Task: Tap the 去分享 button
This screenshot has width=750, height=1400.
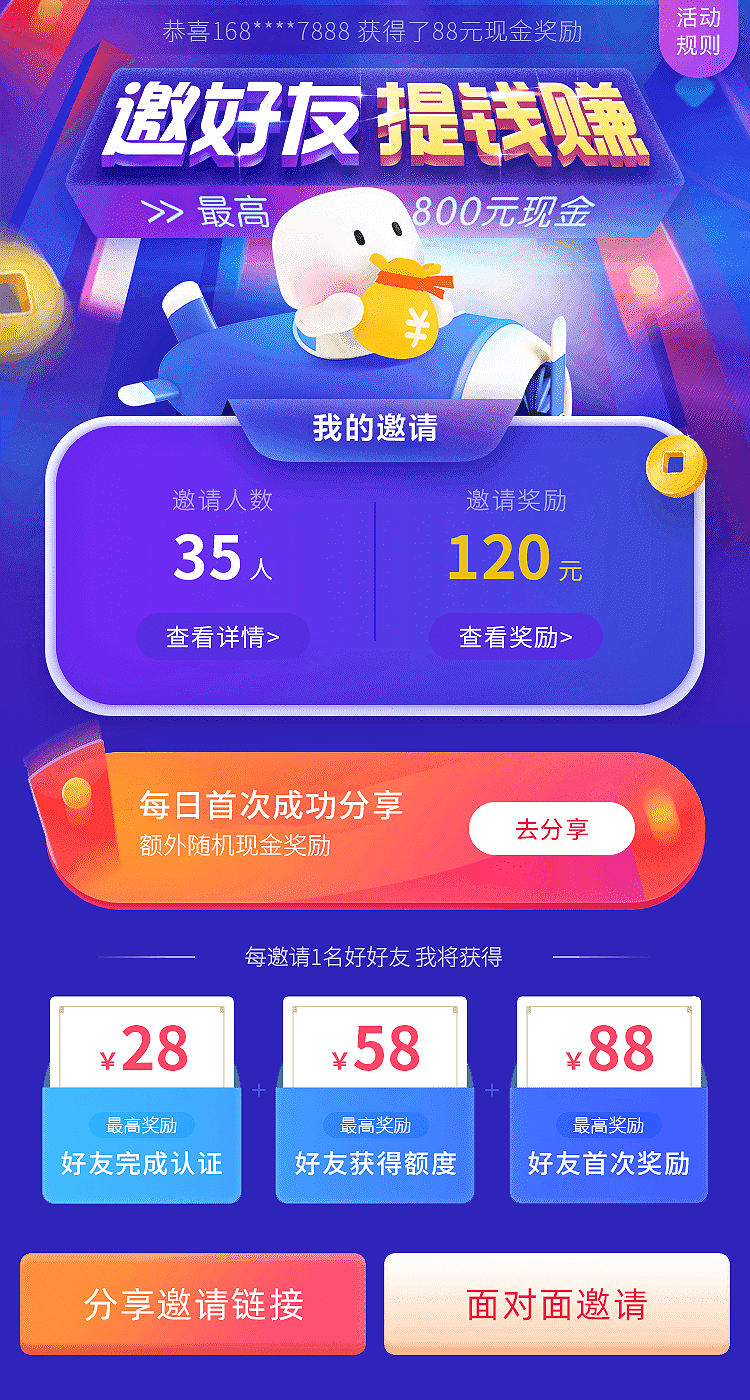Action: (552, 829)
